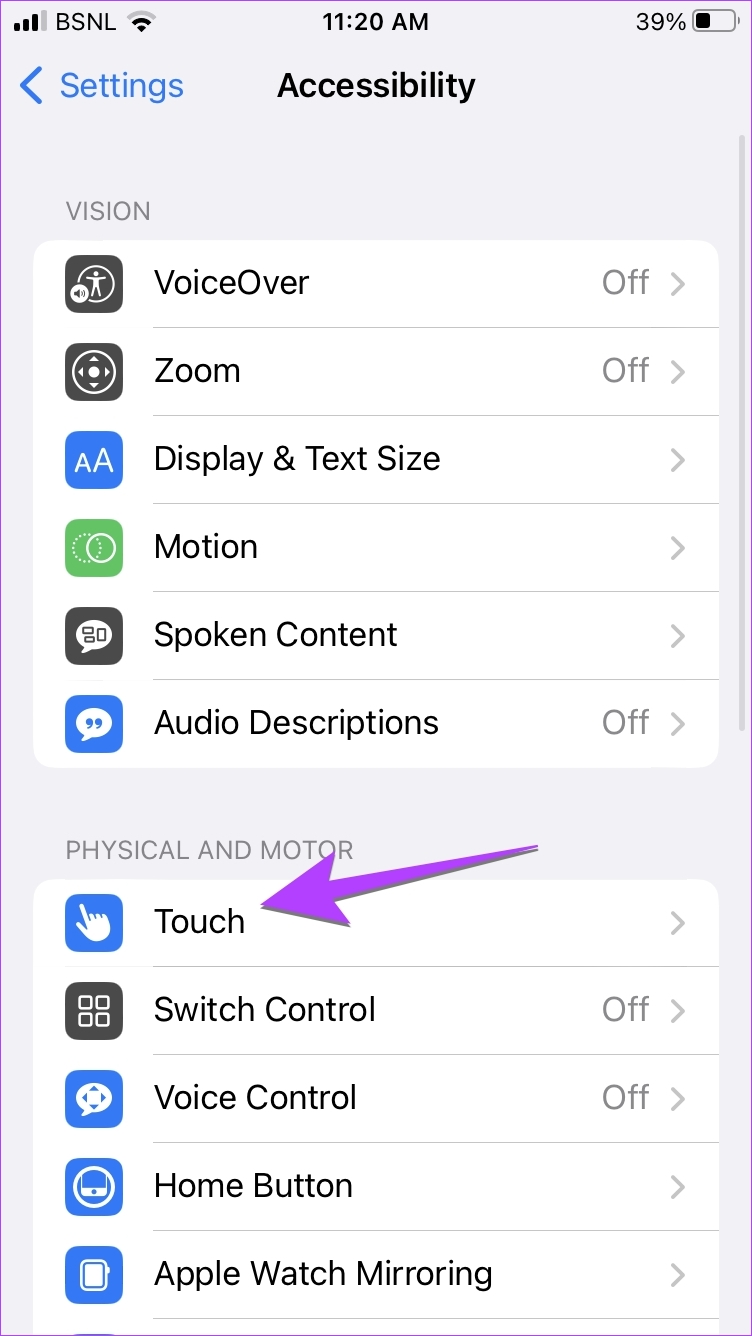Open VoiceOver settings
This screenshot has height=1336, width=752.
376,283
